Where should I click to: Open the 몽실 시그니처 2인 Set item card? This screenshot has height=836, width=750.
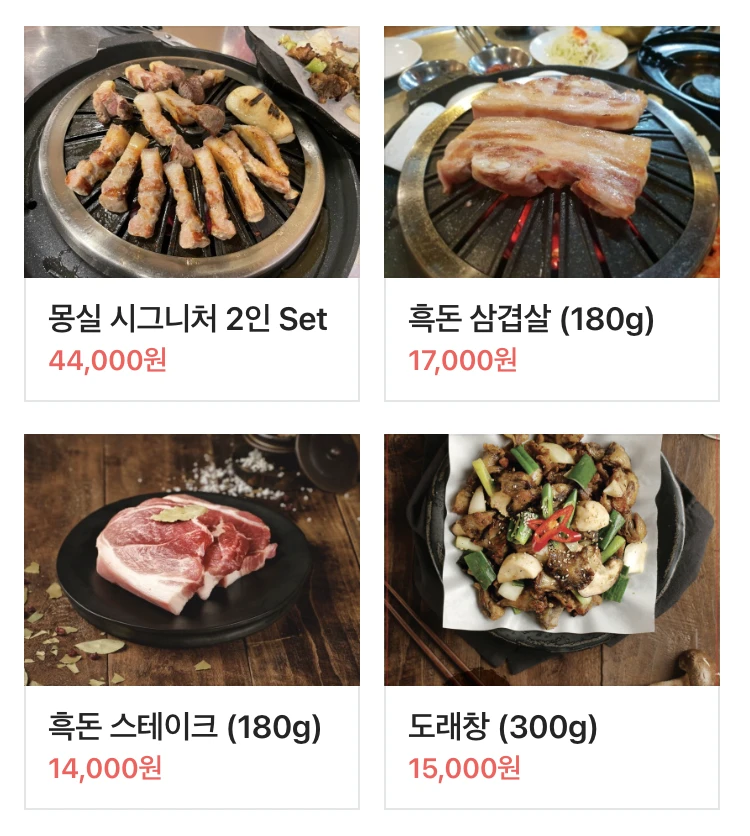(x=190, y=200)
